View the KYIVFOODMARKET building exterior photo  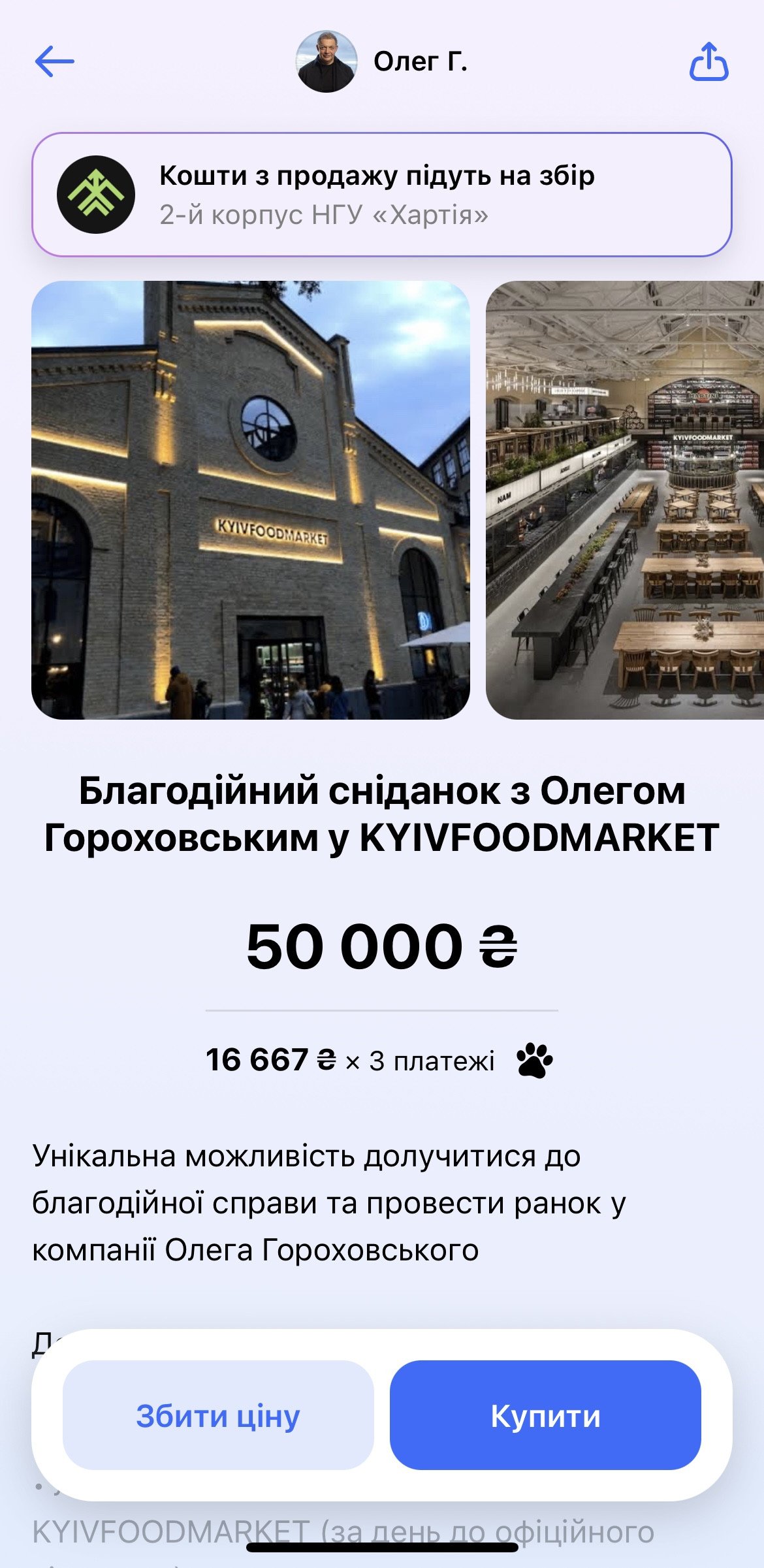[251, 500]
